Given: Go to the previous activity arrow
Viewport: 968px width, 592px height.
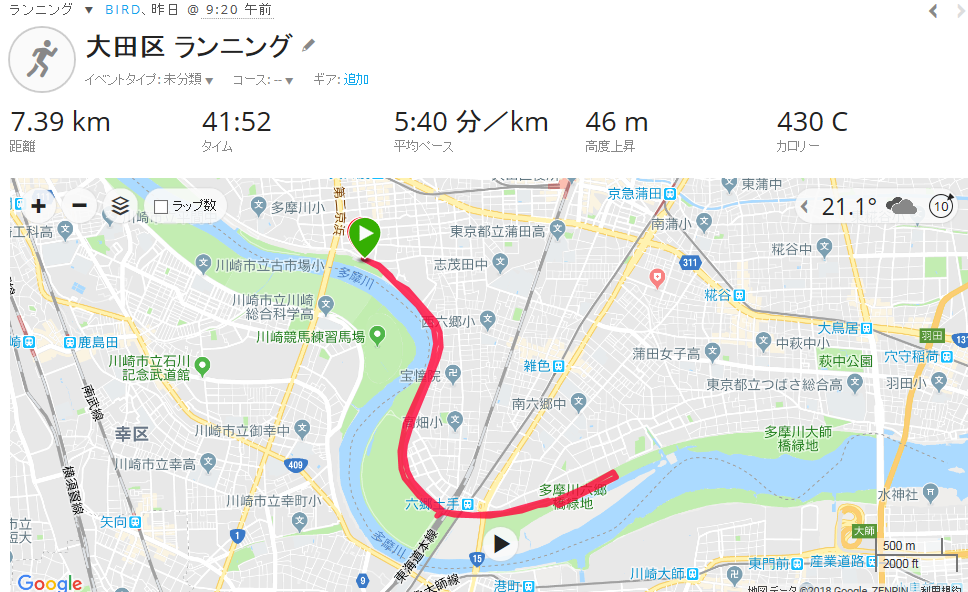Looking at the screenshot, I should point(933,11).
